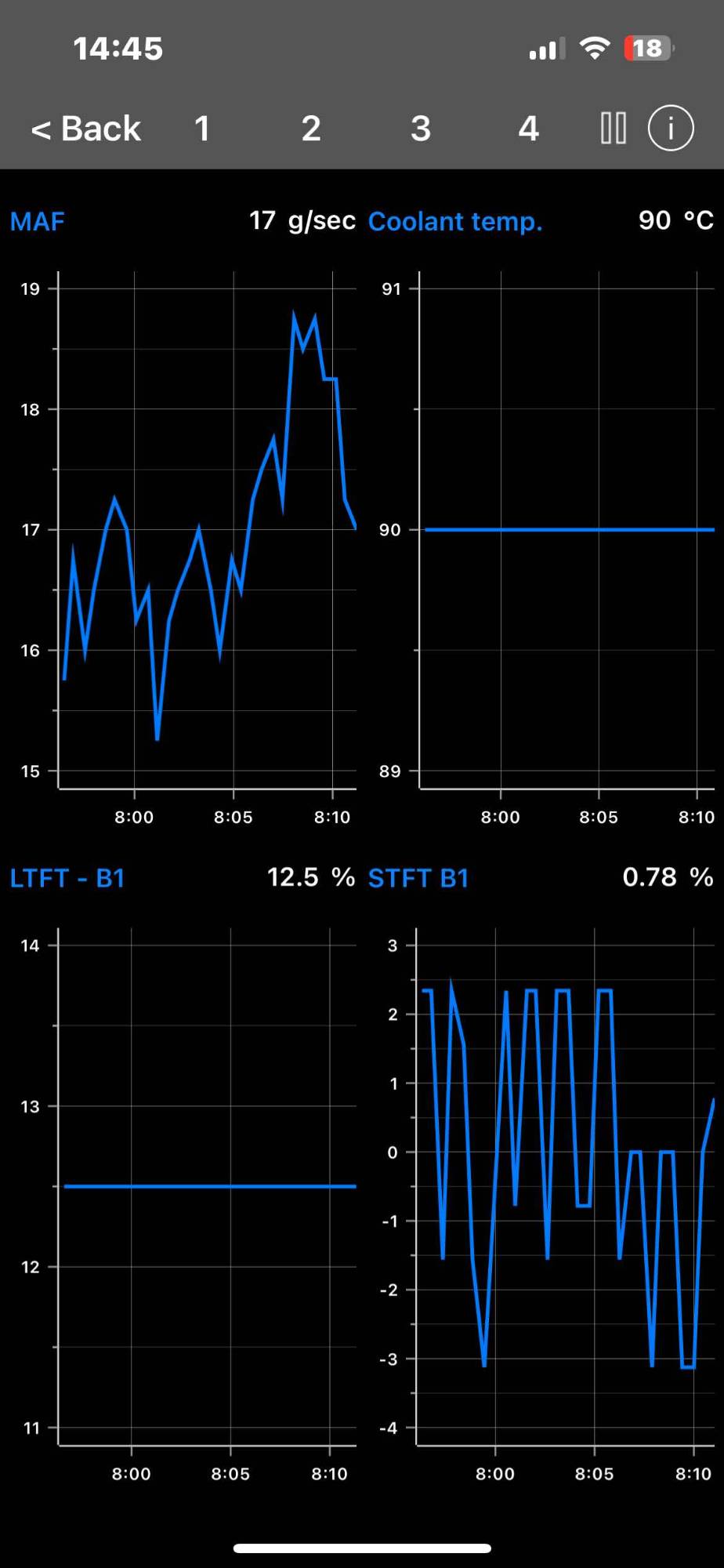Tap the Wi-Fi icon in the status bar
The image size is (724, 1568).
pyautogui.click(x=595, y=47)
